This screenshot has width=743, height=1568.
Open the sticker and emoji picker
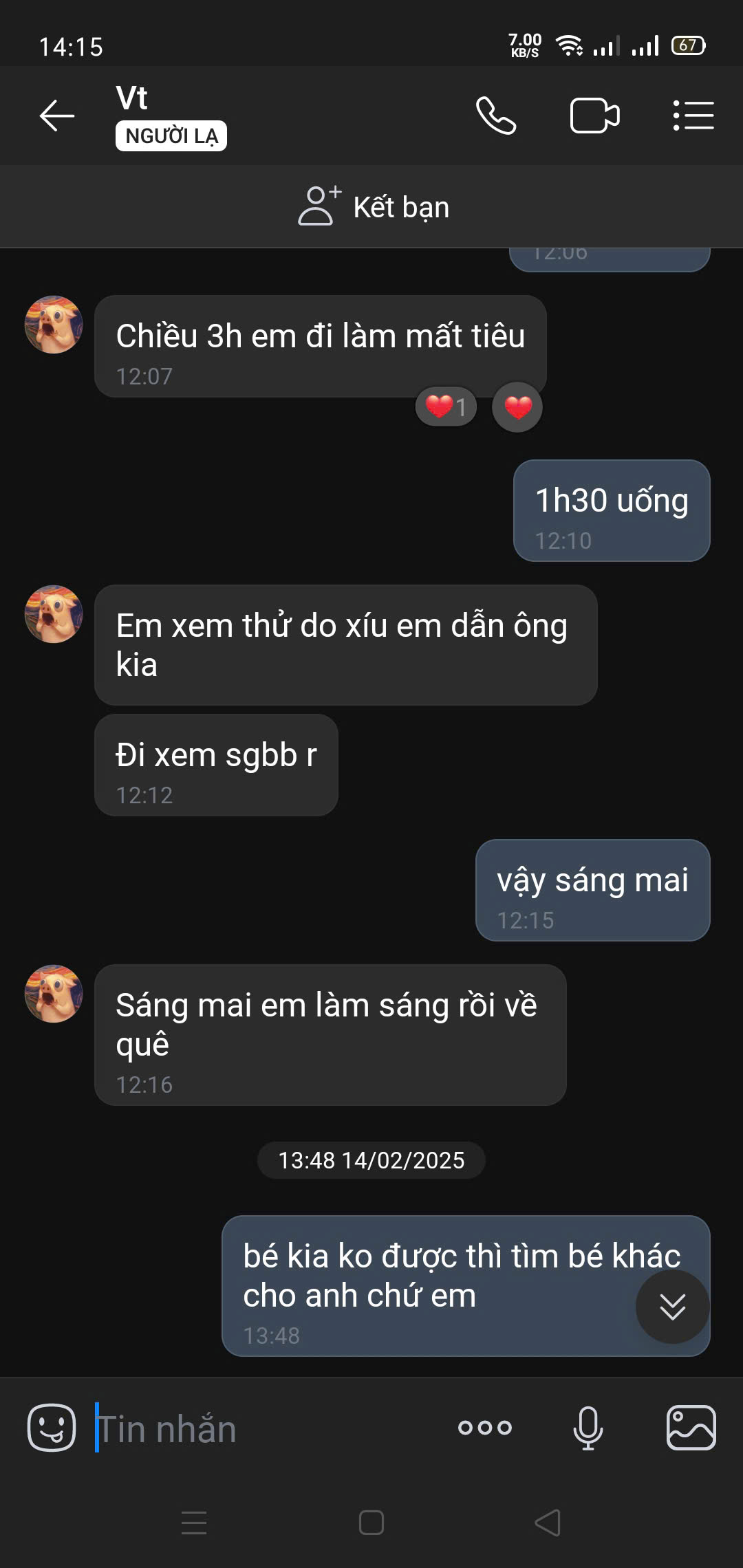click(52, 1427)
